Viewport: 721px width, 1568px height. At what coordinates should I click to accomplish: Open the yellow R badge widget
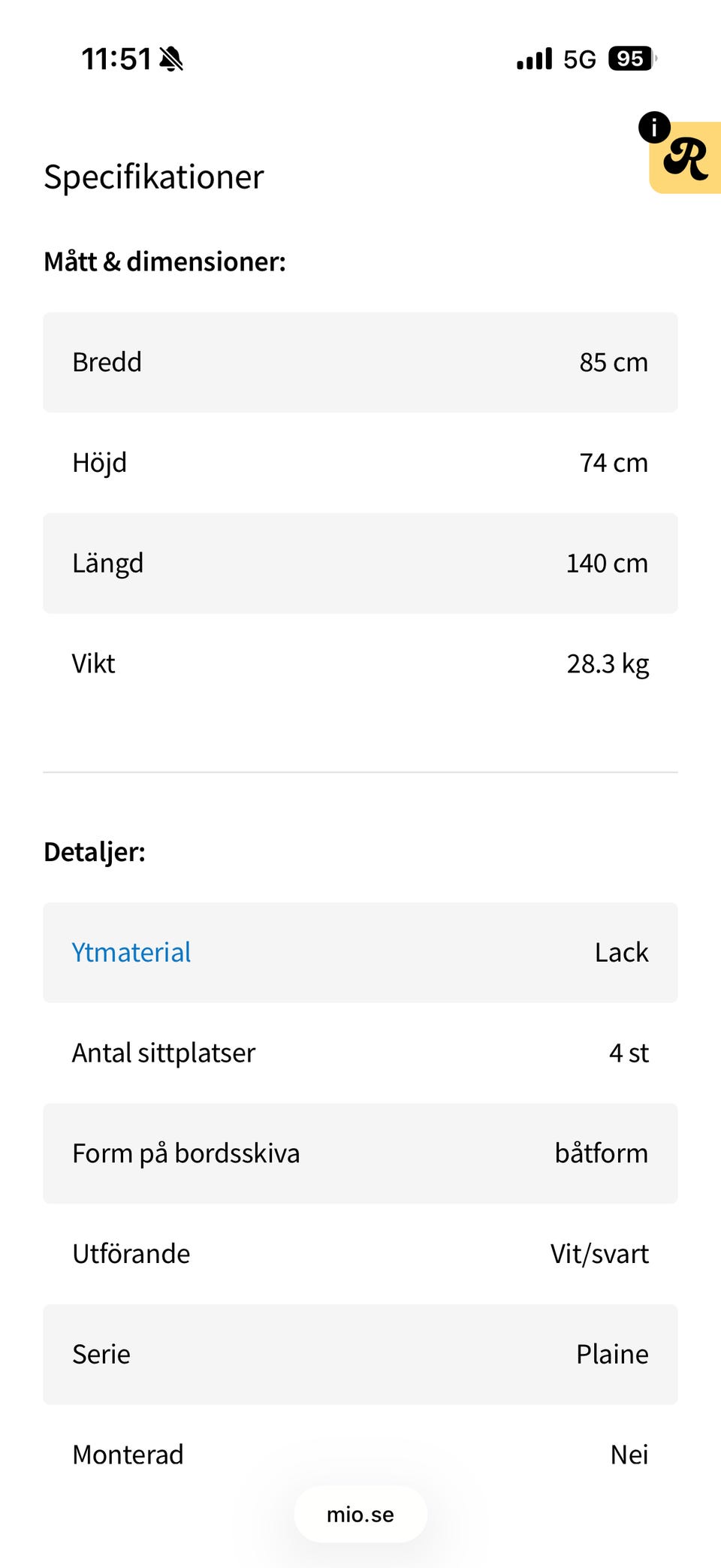pyautogui.click(x=686, y=159)
